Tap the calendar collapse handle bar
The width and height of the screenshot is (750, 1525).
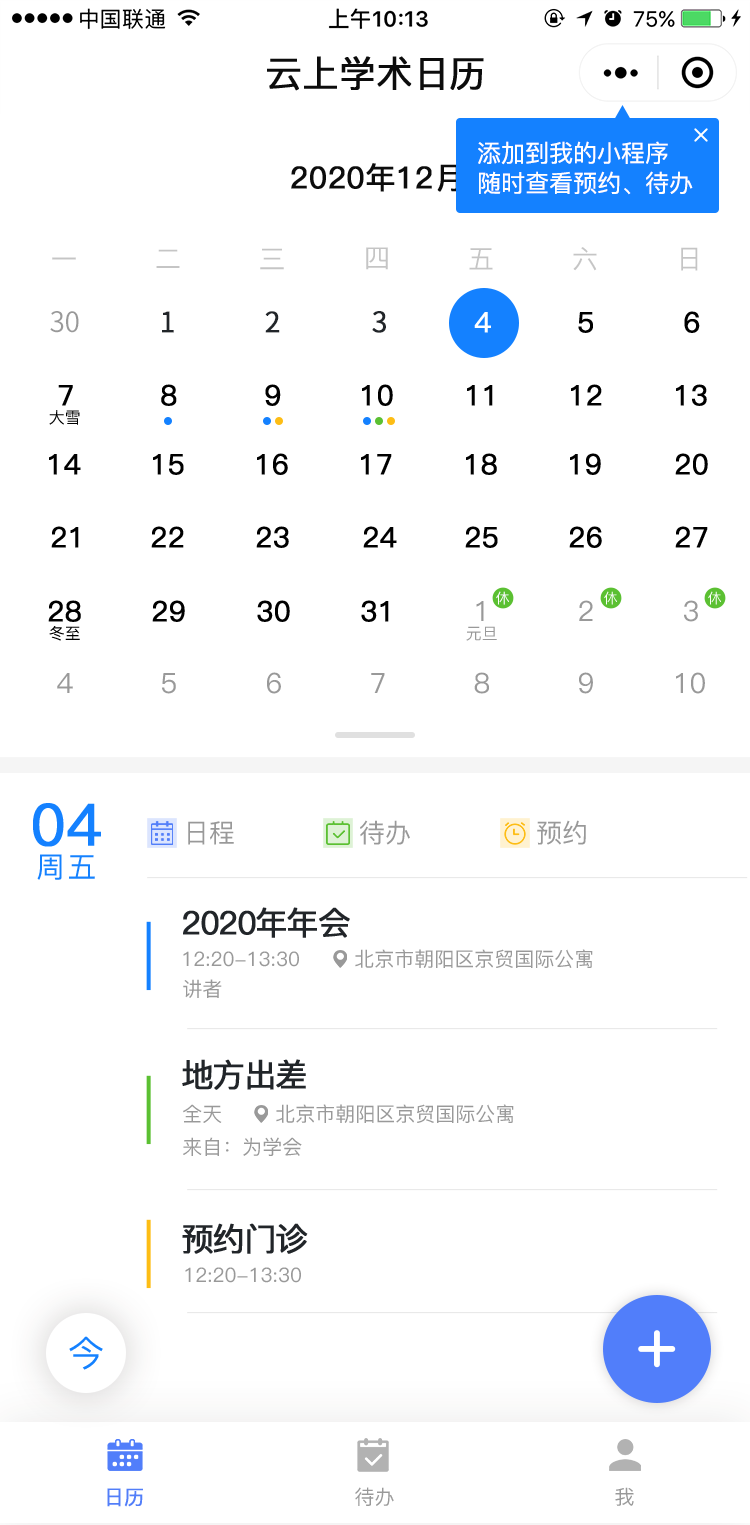pyautogui.click(x=375, y=735)
